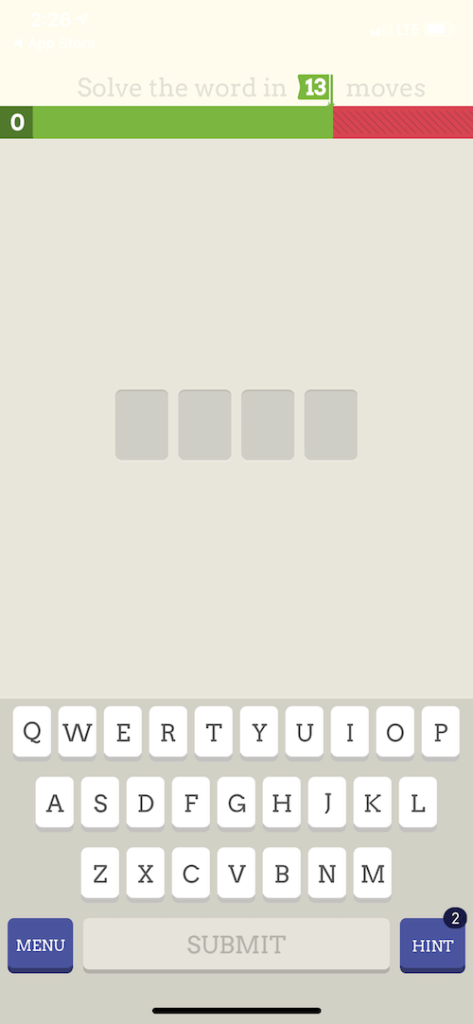Image resolution: width=473 pixels, height=1024 pixels.
Task: Select the letter C key
Action: click(191, 874)
